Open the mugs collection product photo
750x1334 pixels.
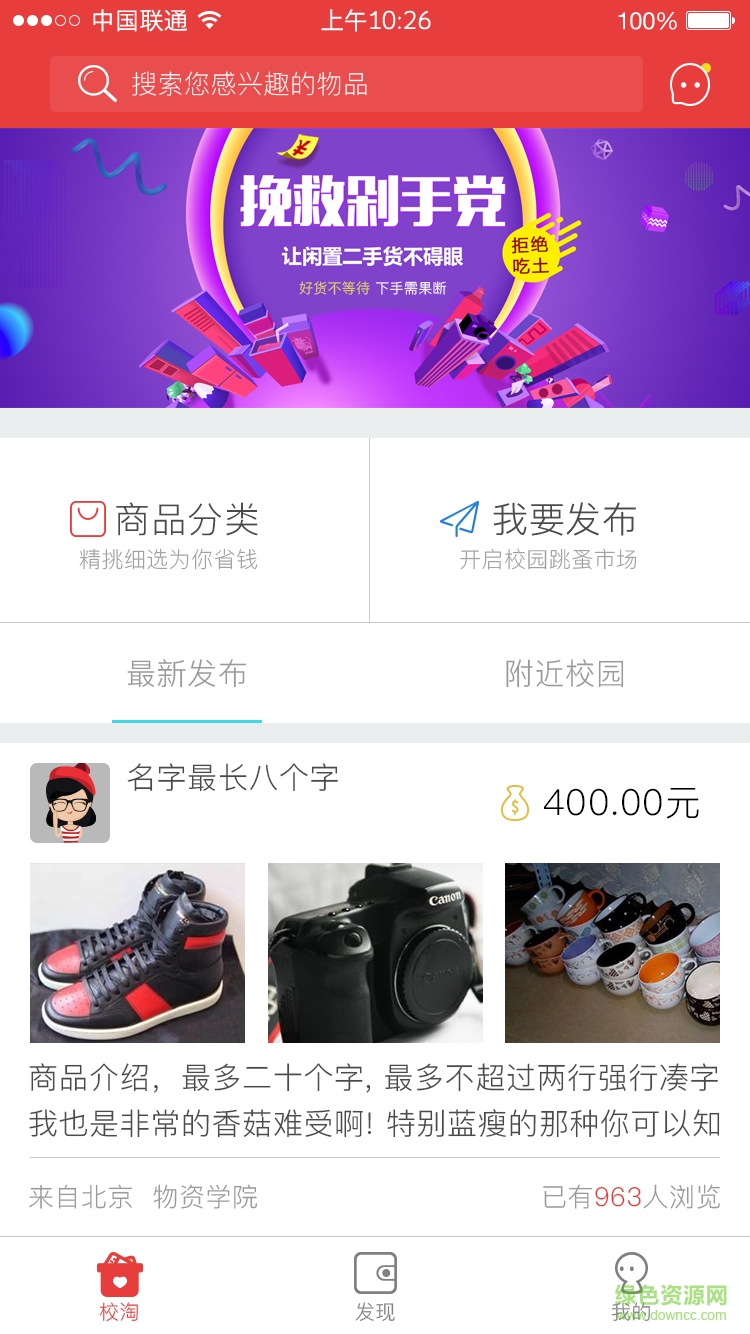click(x=612, y=951)
